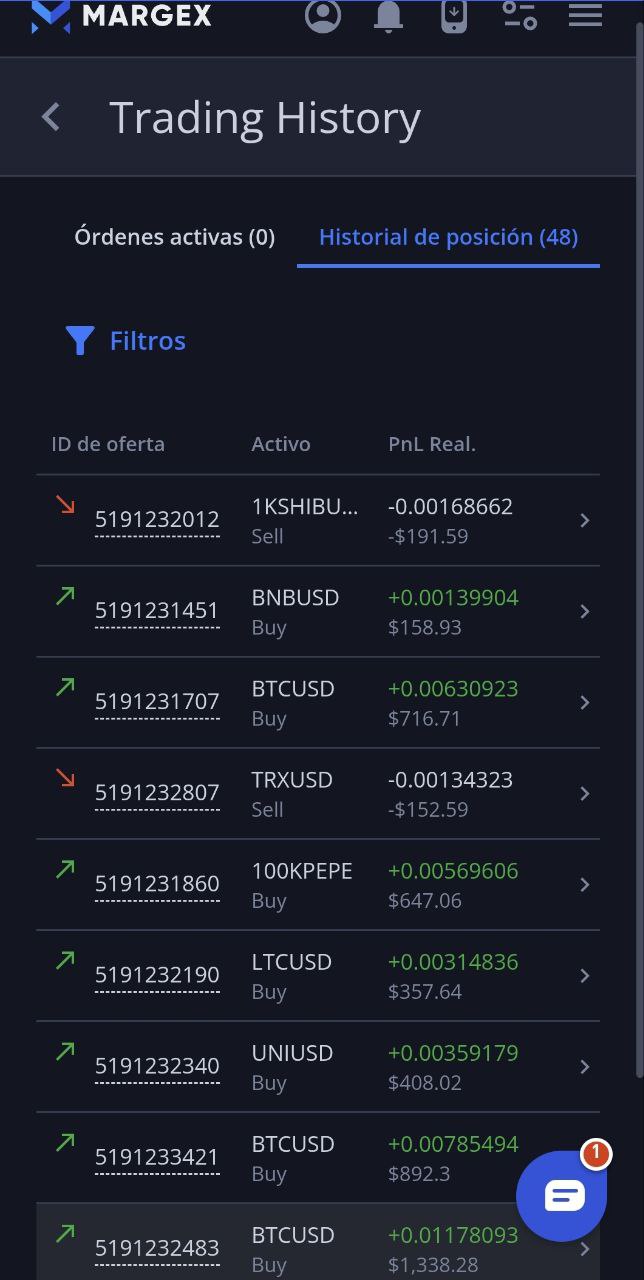Go back from Trading History

click(x=51, y=118)
